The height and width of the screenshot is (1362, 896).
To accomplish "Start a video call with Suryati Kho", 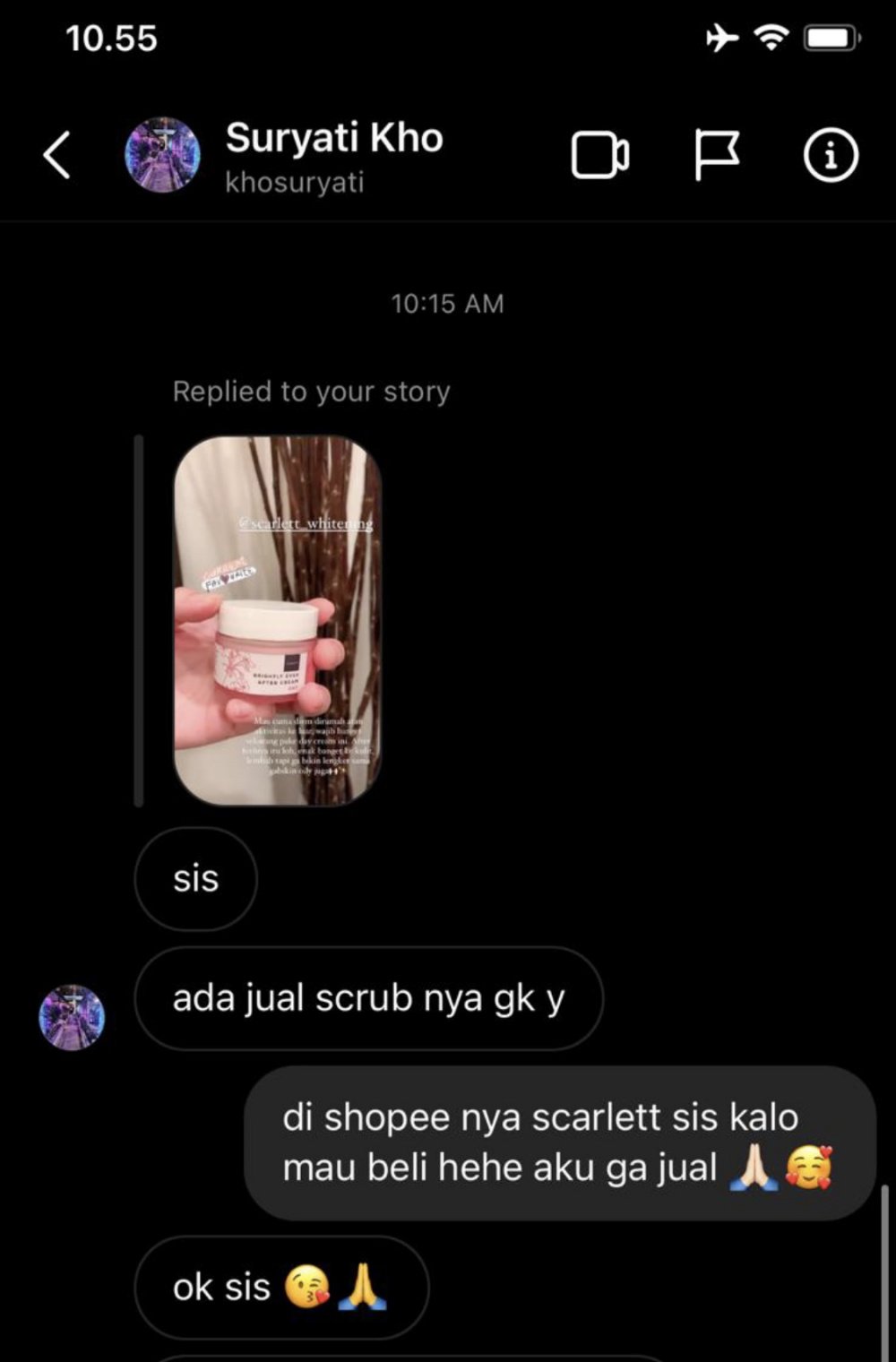I will click(599, 155).
